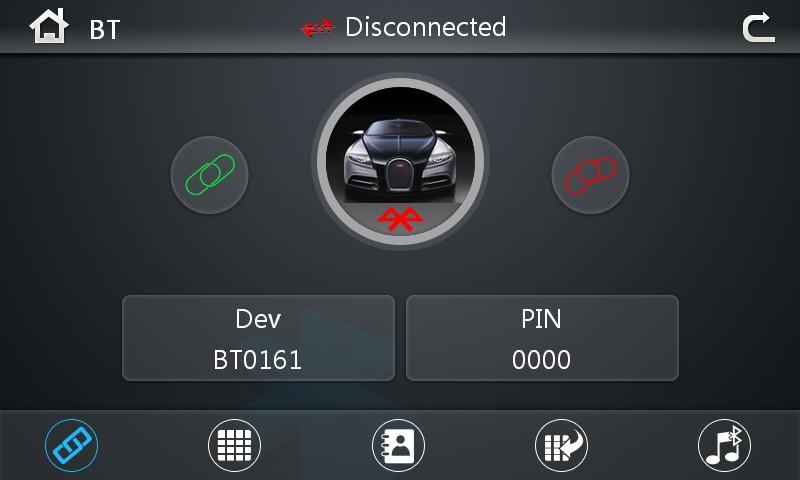Viewport: 800px width, 480px height.
Task: Connect Bluetooth with the green link icon
Action: 209,175
